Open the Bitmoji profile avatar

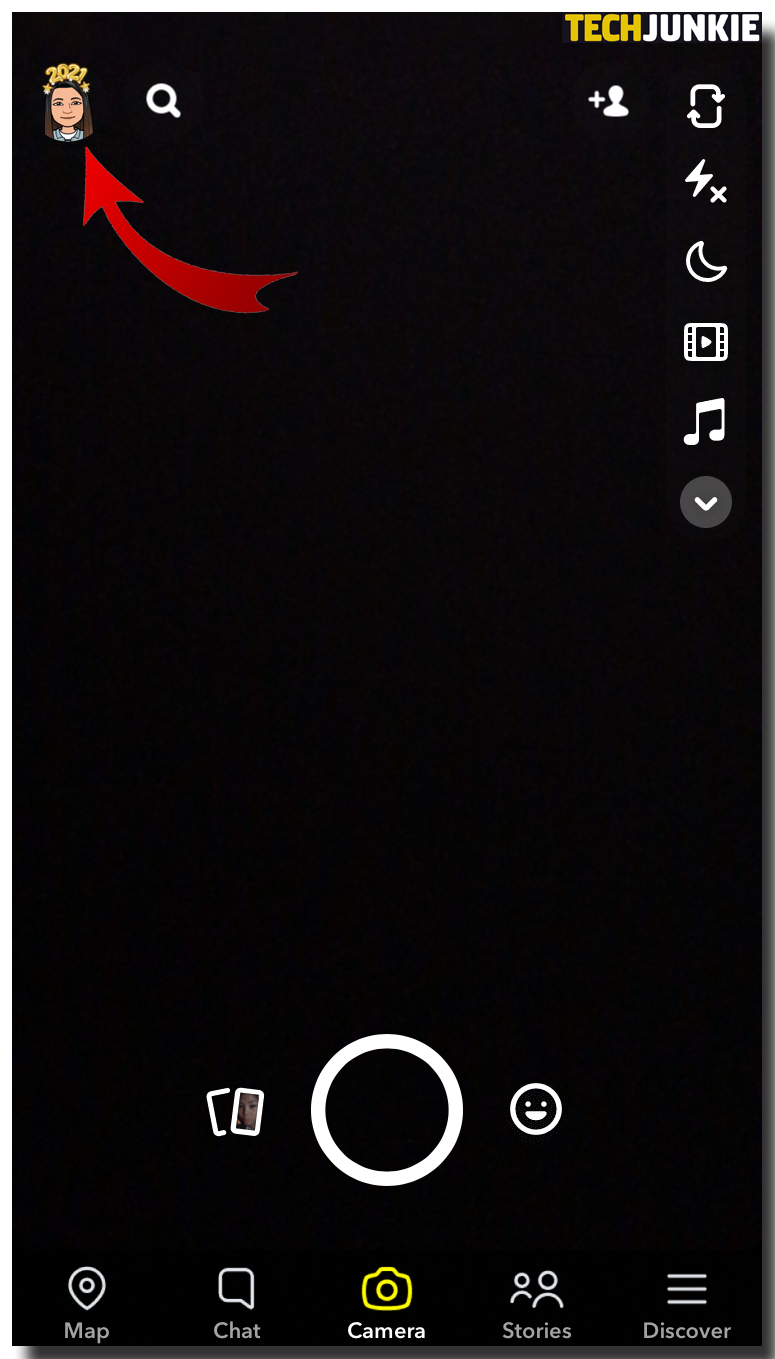coord(67,103)
